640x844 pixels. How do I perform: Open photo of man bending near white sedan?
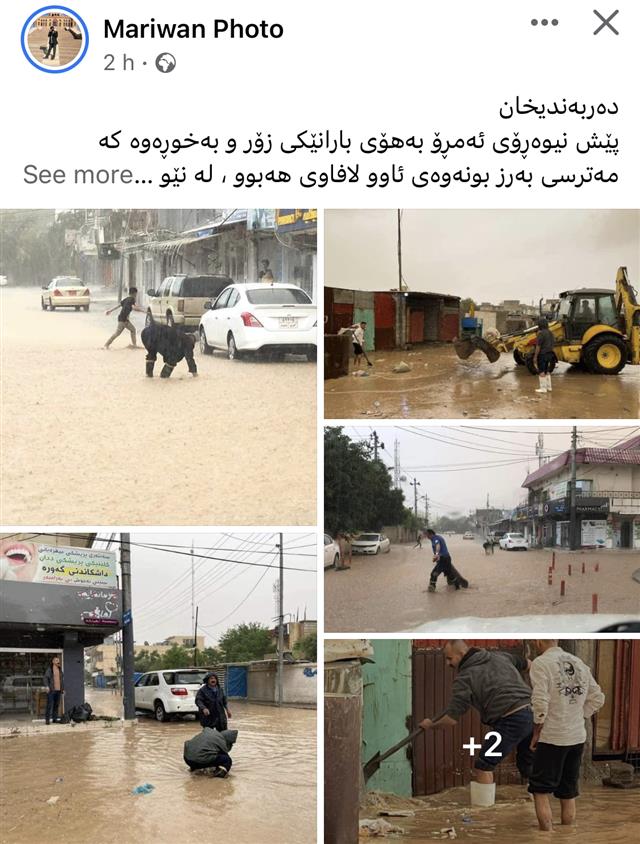pos(158,366)
